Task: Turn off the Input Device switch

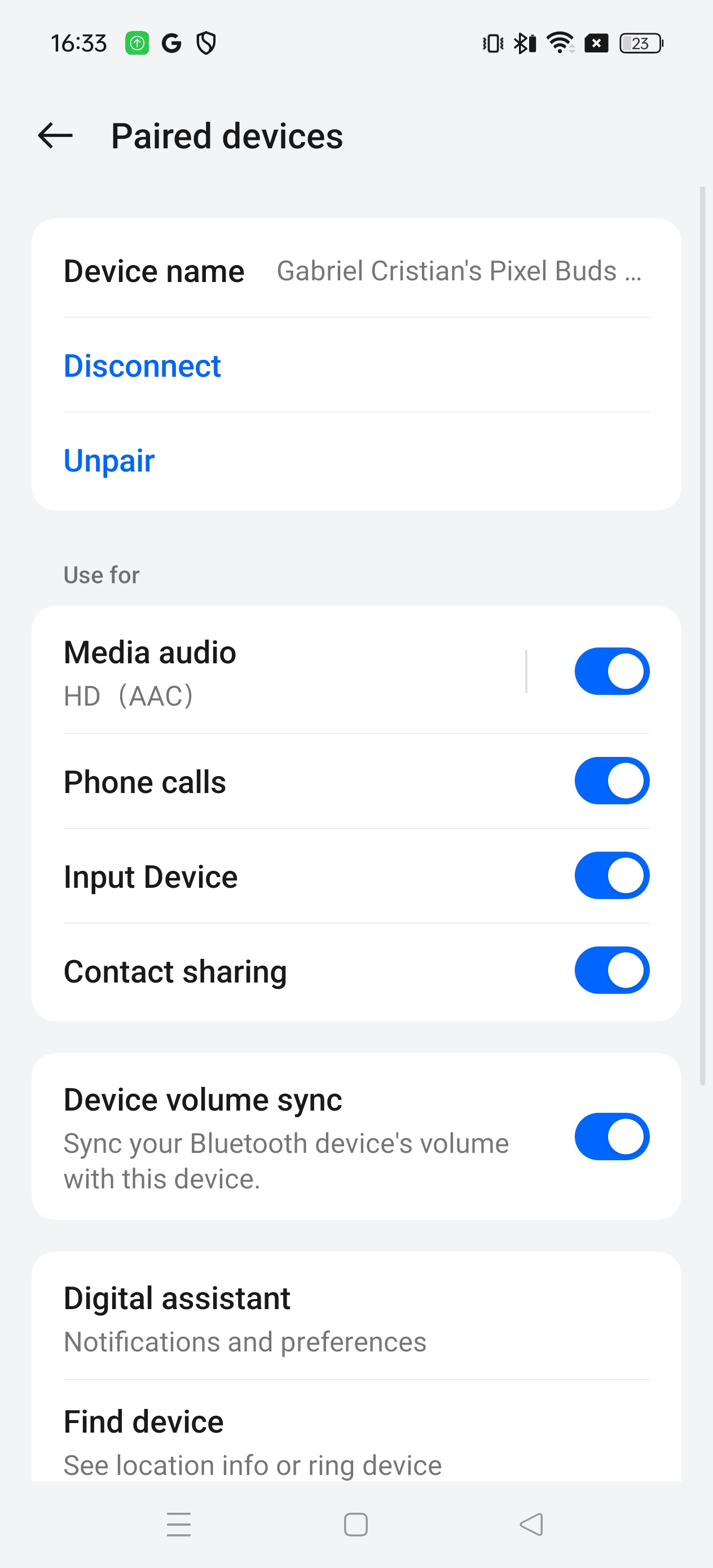Action: pos(611,876)
